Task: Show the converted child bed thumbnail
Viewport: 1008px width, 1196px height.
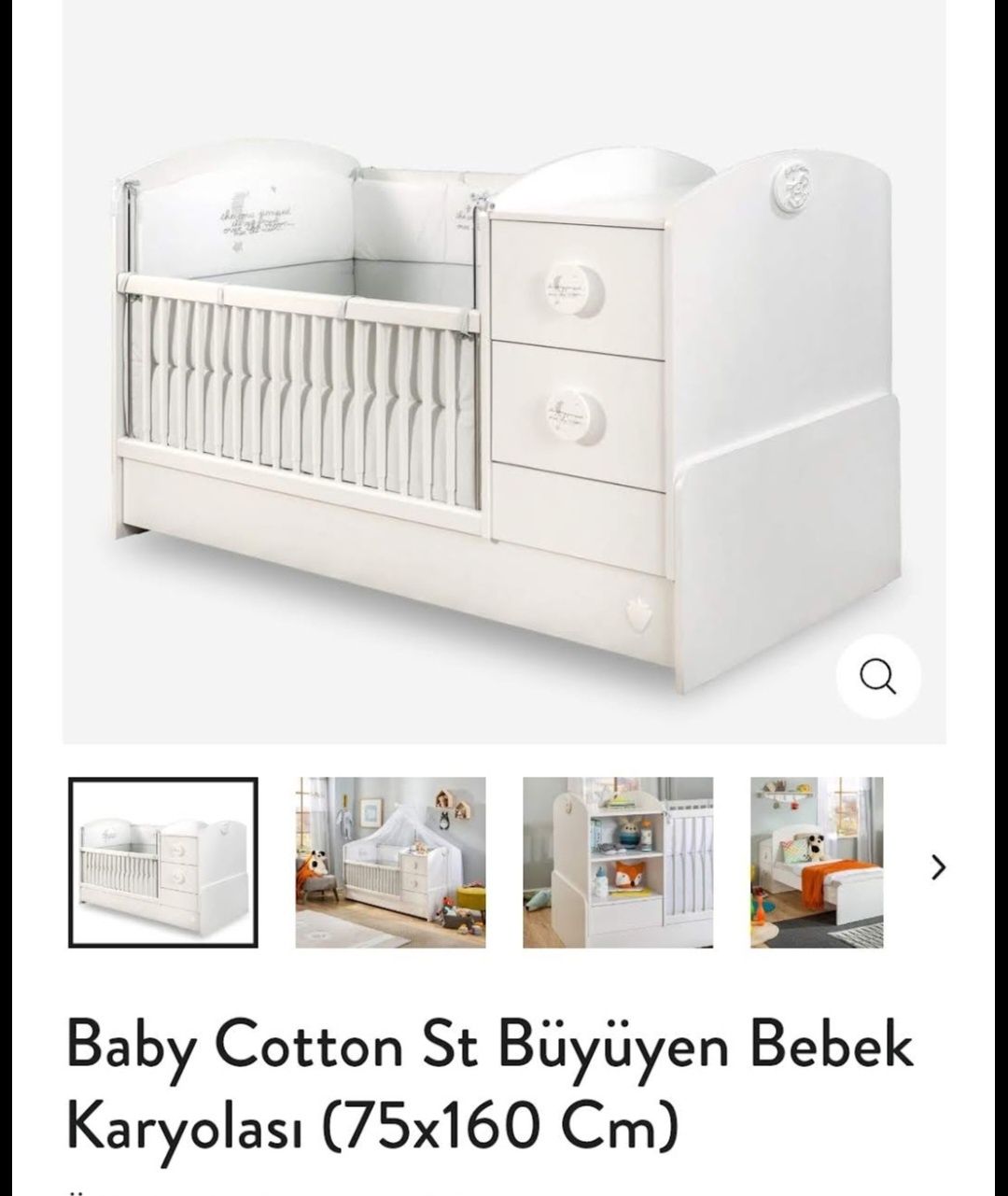Action: coord(816,862)
